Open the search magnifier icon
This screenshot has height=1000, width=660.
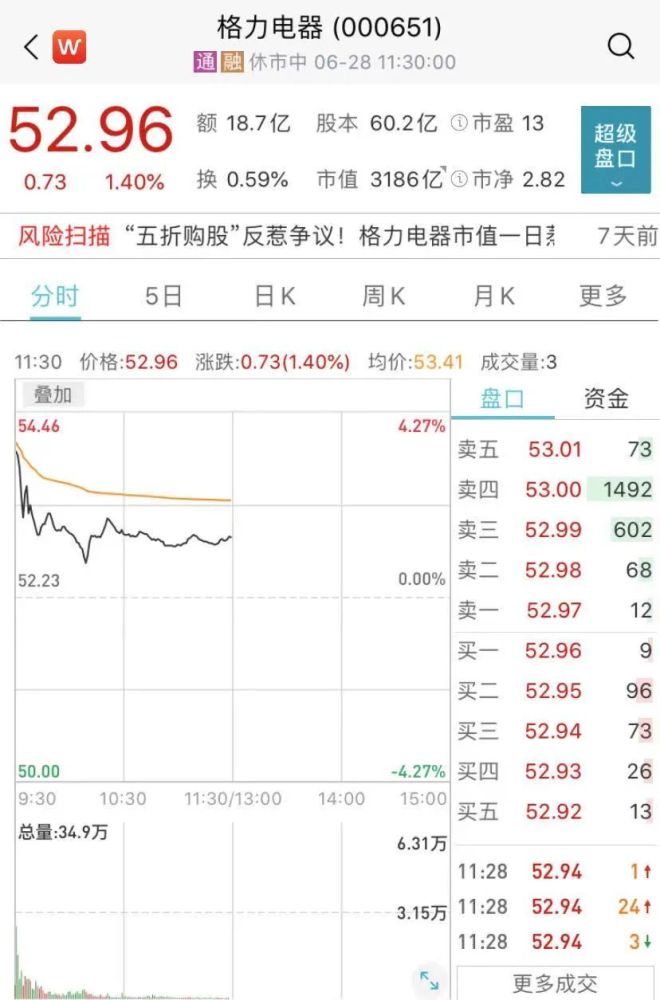coord(621,46)
